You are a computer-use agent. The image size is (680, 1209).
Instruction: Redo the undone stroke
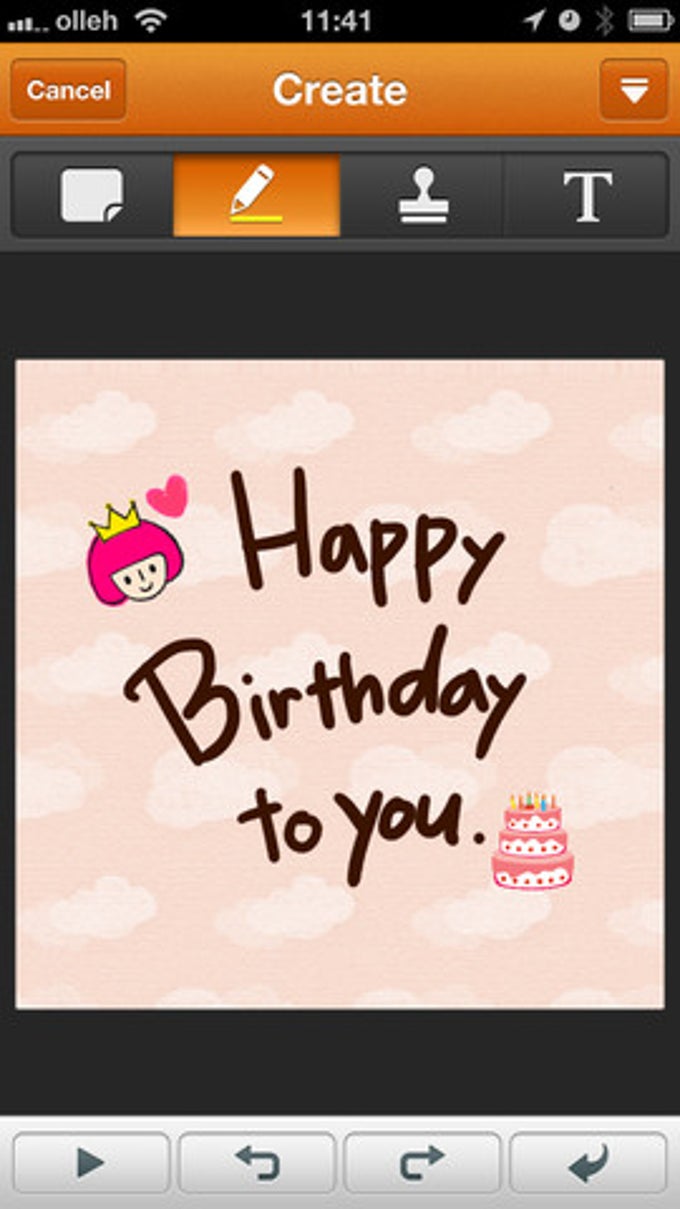[x=422, y=1162]
